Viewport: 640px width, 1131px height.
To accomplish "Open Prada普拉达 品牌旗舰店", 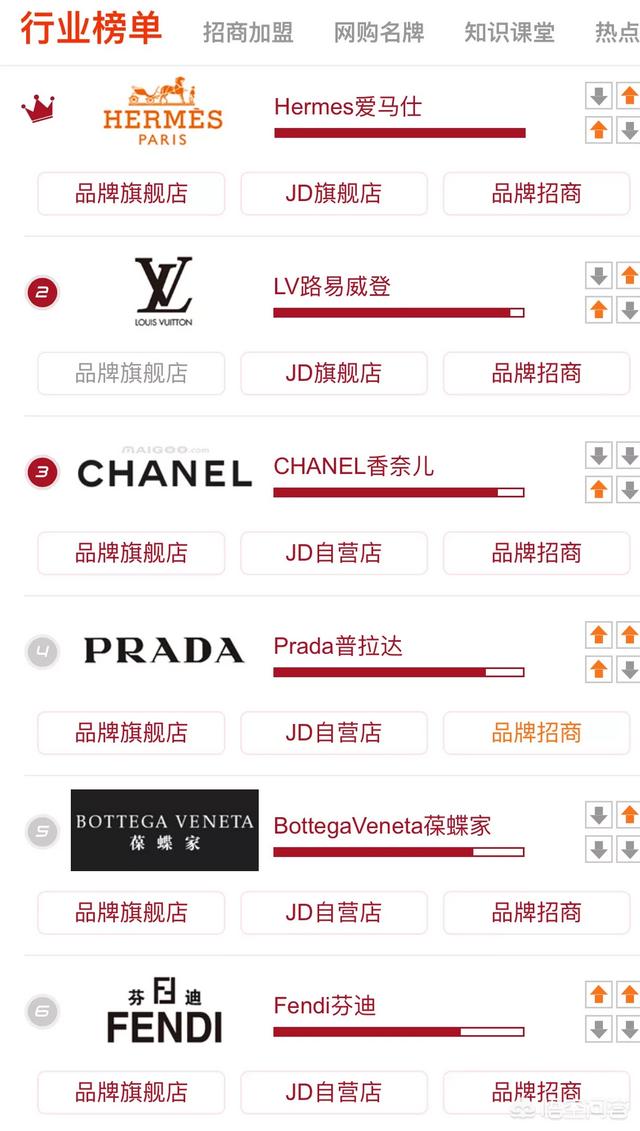I will pos(131,732).
